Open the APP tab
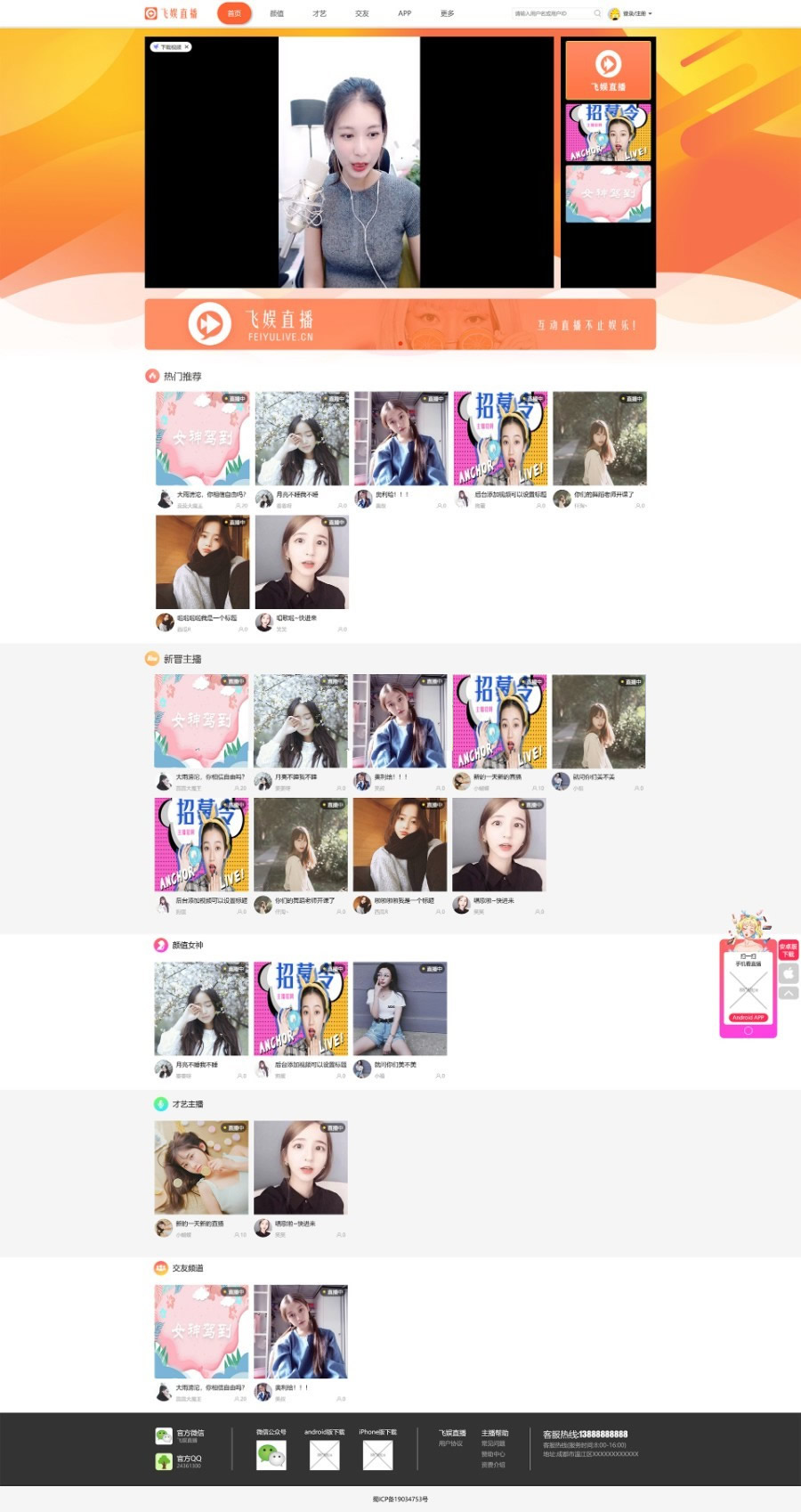The height and width of the screenshot is (1512, 801). 405,13
